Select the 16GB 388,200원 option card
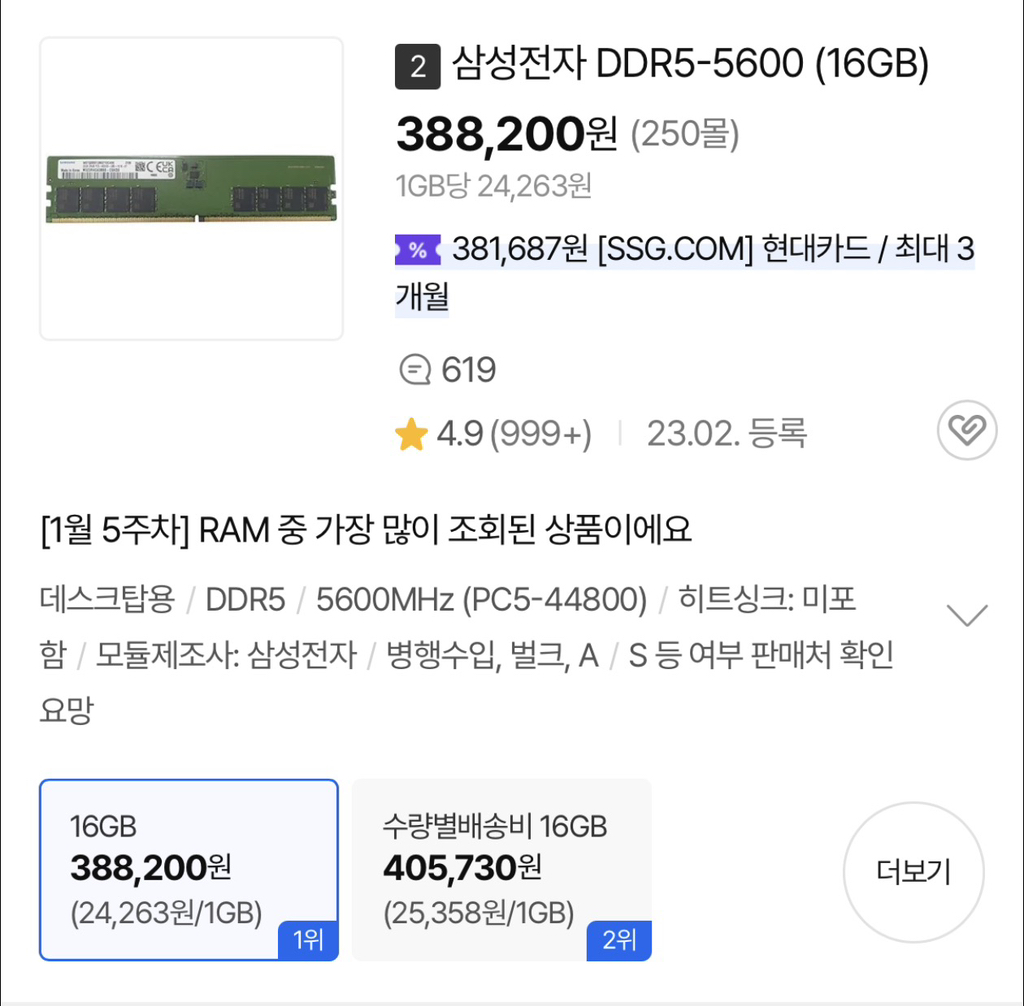The width and height of the screenshot is (1024, 1006). tap(188, 869)
